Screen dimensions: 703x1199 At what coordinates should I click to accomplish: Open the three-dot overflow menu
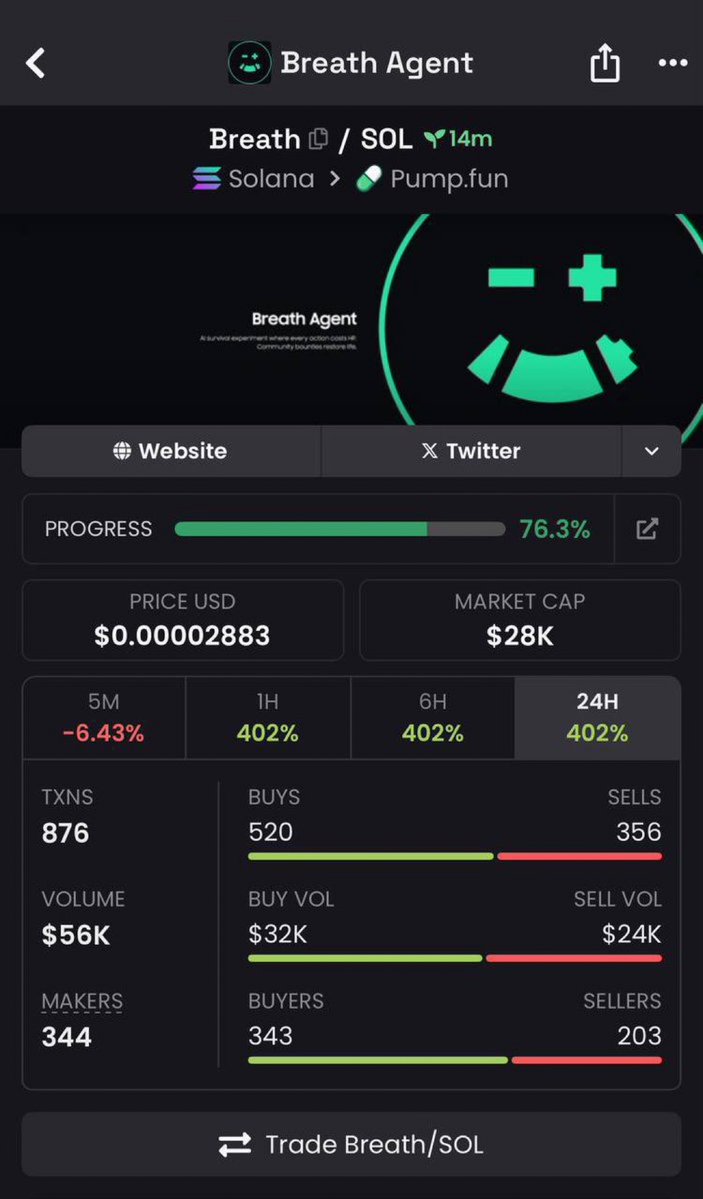click(x=672, y=63)
